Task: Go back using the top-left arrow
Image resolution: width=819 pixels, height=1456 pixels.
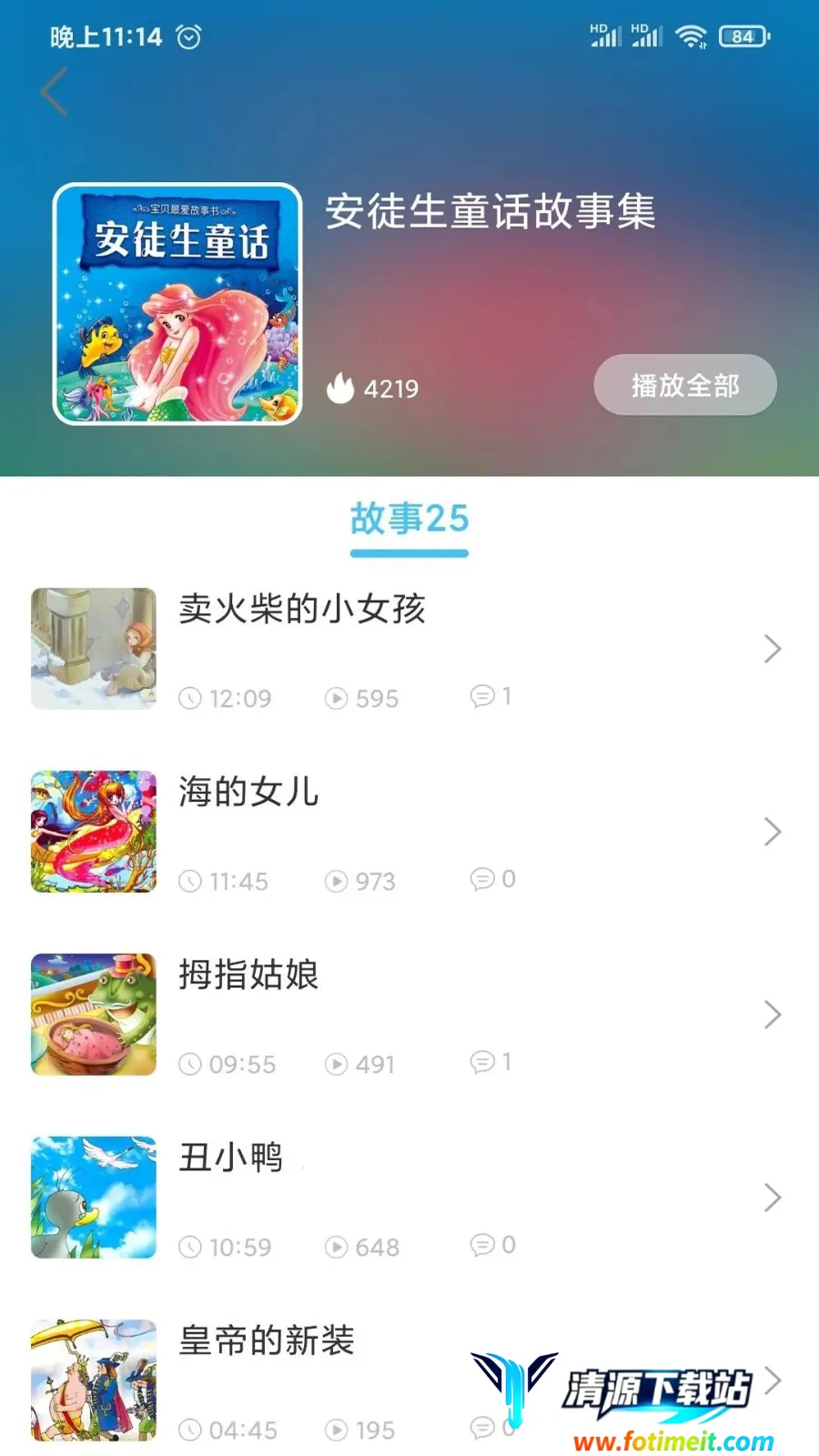Action: (55, 92)
